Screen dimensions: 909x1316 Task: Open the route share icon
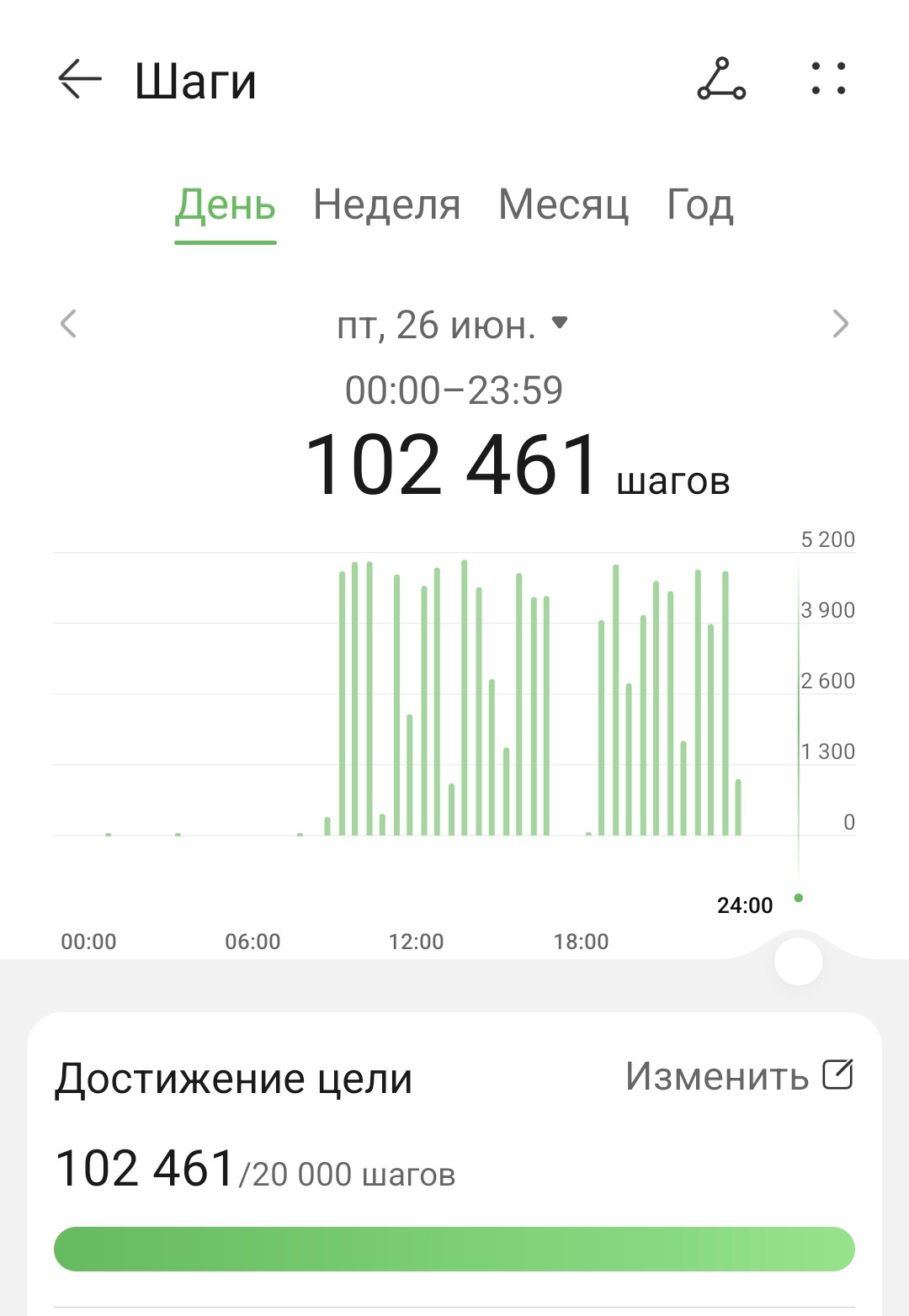coord(721,79)
